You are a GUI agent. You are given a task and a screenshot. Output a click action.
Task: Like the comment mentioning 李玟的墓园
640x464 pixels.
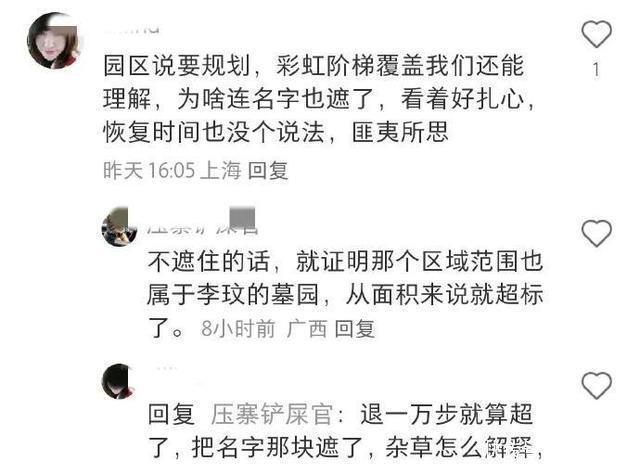[x=596, y=233]
